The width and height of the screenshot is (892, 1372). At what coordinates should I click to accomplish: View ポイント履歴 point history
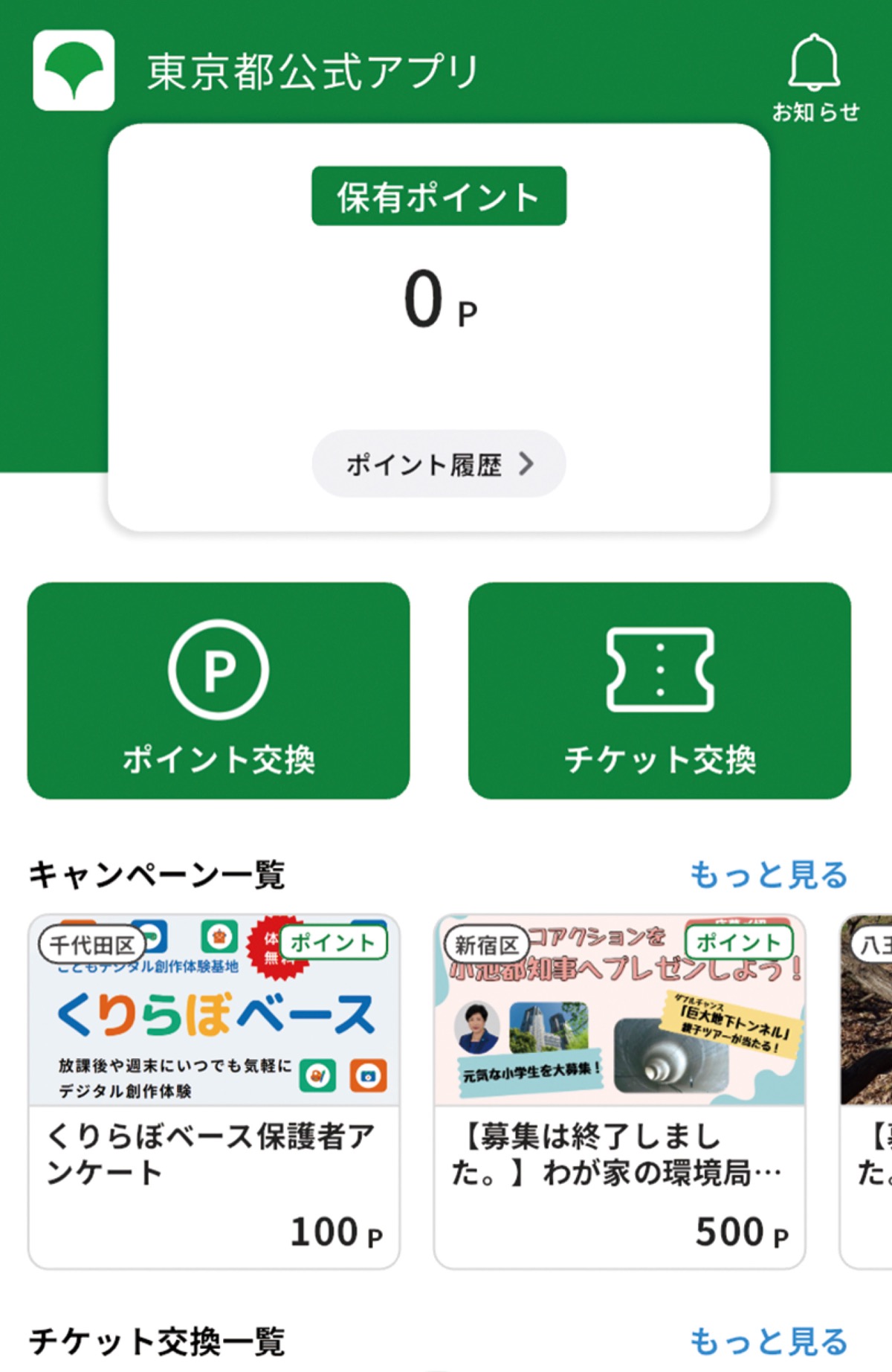pyautogui.click(x=439, y=464)
